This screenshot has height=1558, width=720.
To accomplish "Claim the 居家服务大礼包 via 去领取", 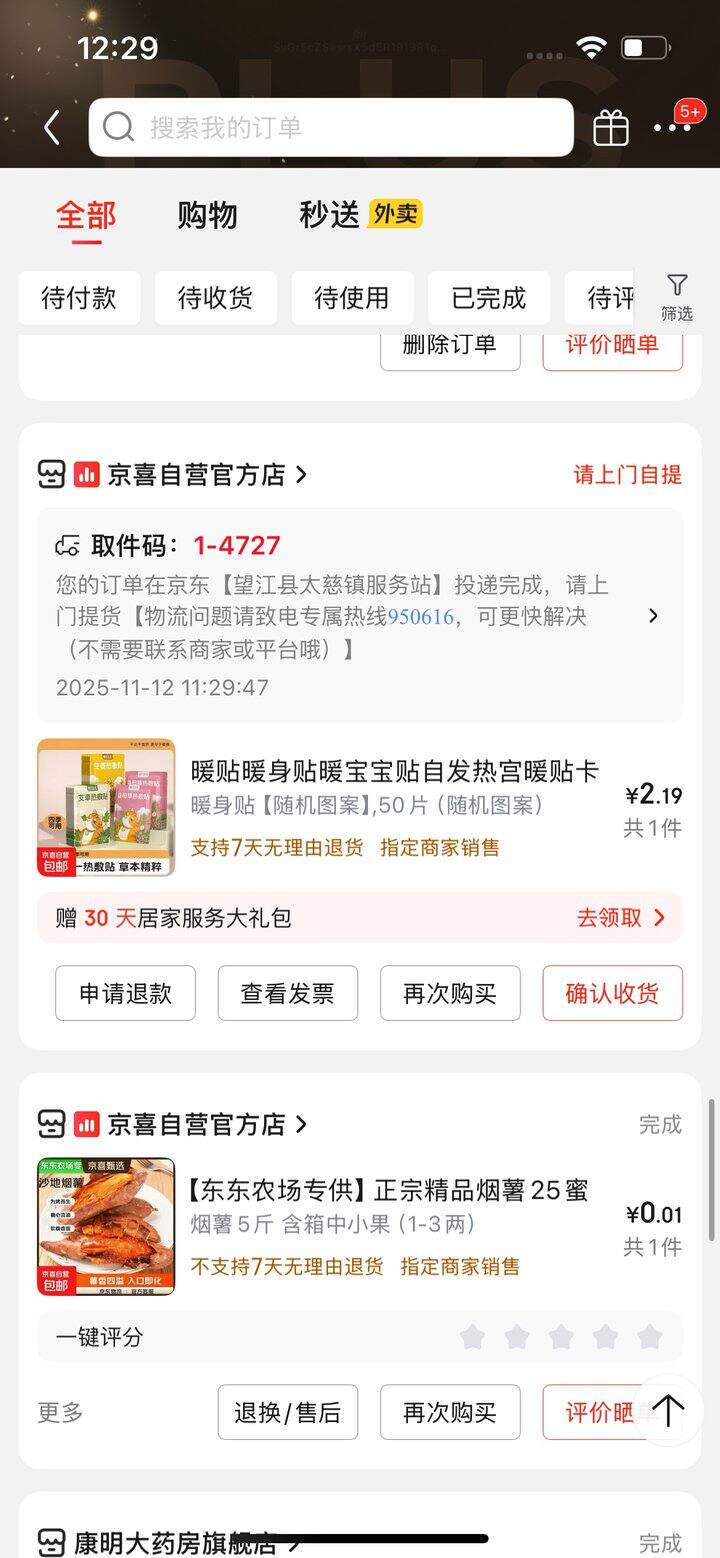I will tap(620, 918).
